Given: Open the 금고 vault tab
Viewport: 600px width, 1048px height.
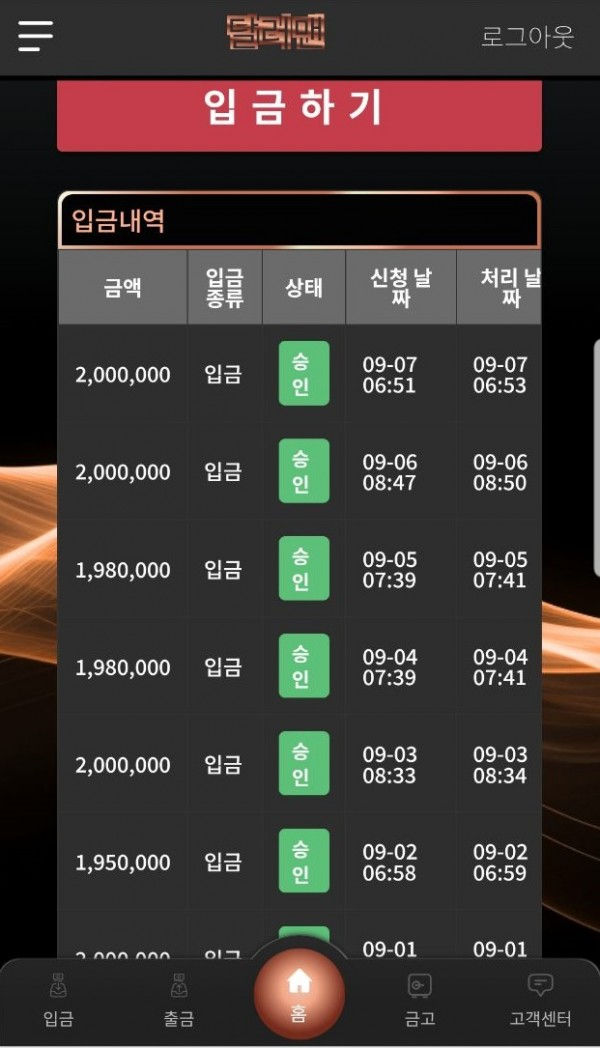Looking at the screenshot, I should pos(420,1001).
